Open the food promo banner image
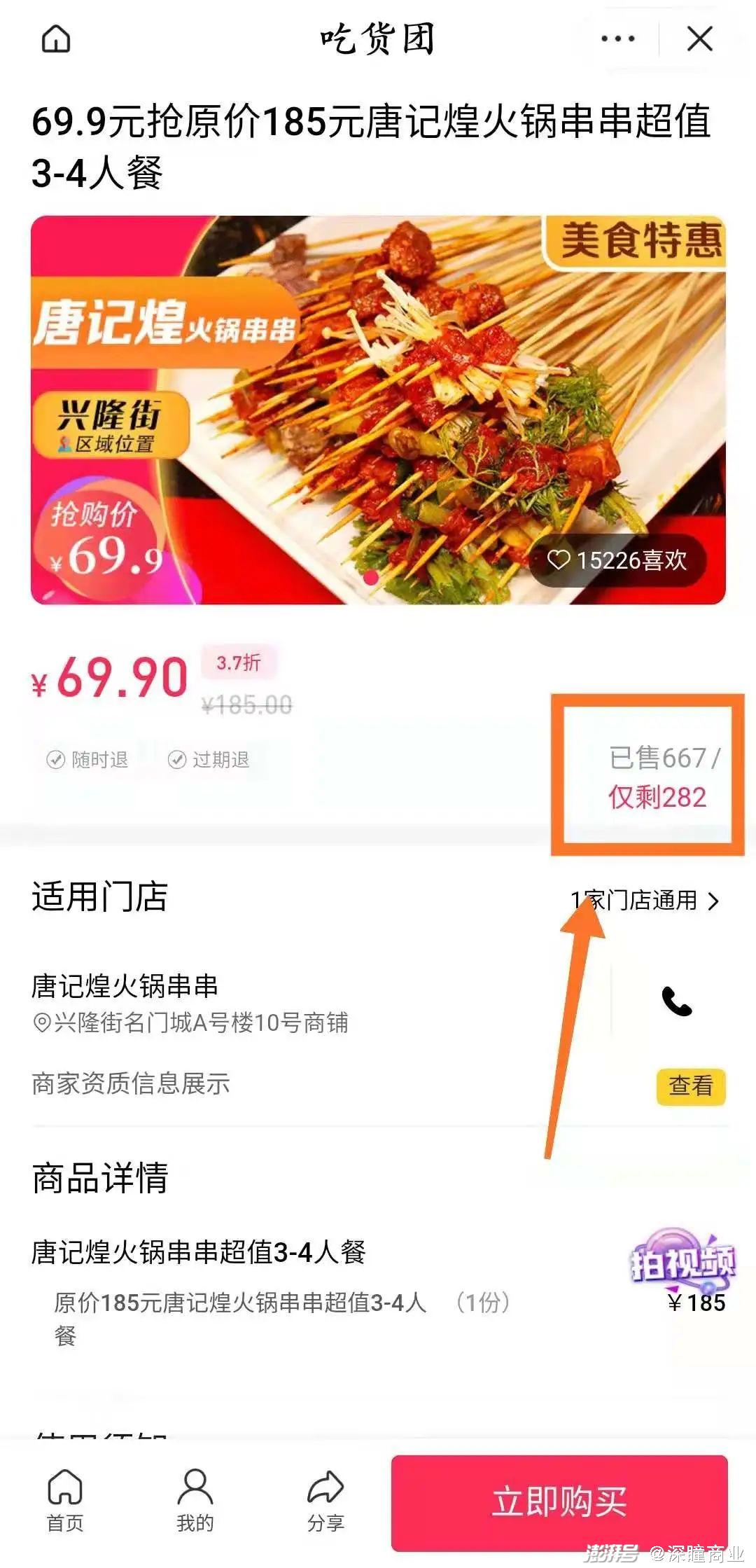756x1568 pixels. coord(378,410)
